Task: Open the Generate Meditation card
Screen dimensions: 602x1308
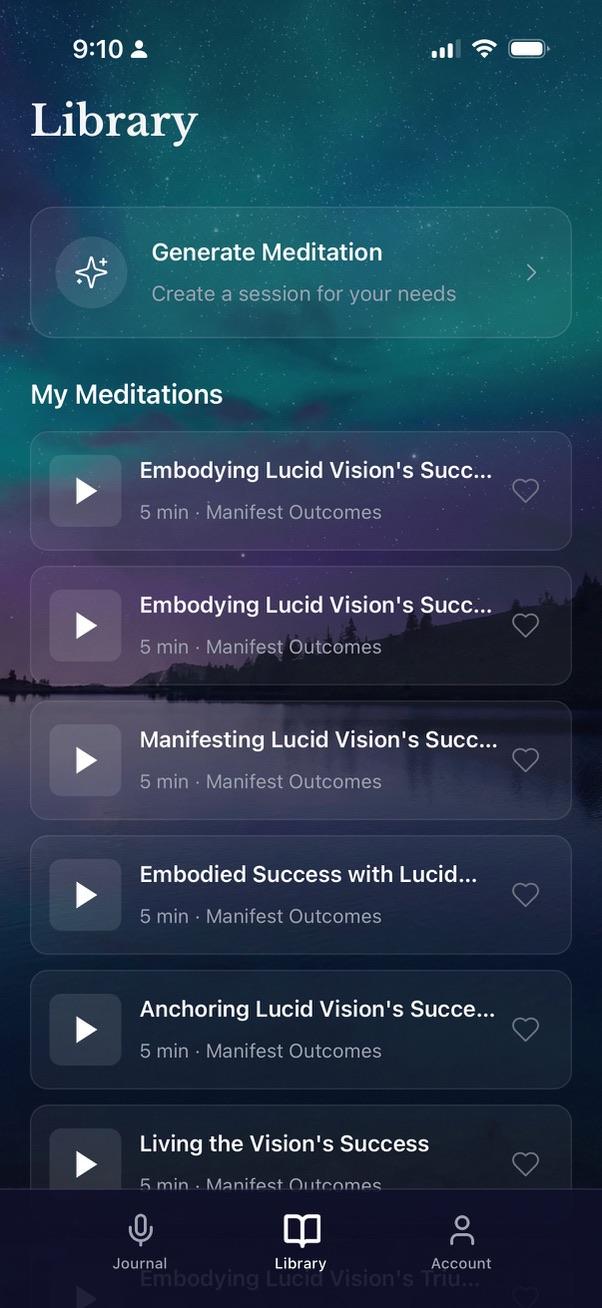Action: coord(300,272)
